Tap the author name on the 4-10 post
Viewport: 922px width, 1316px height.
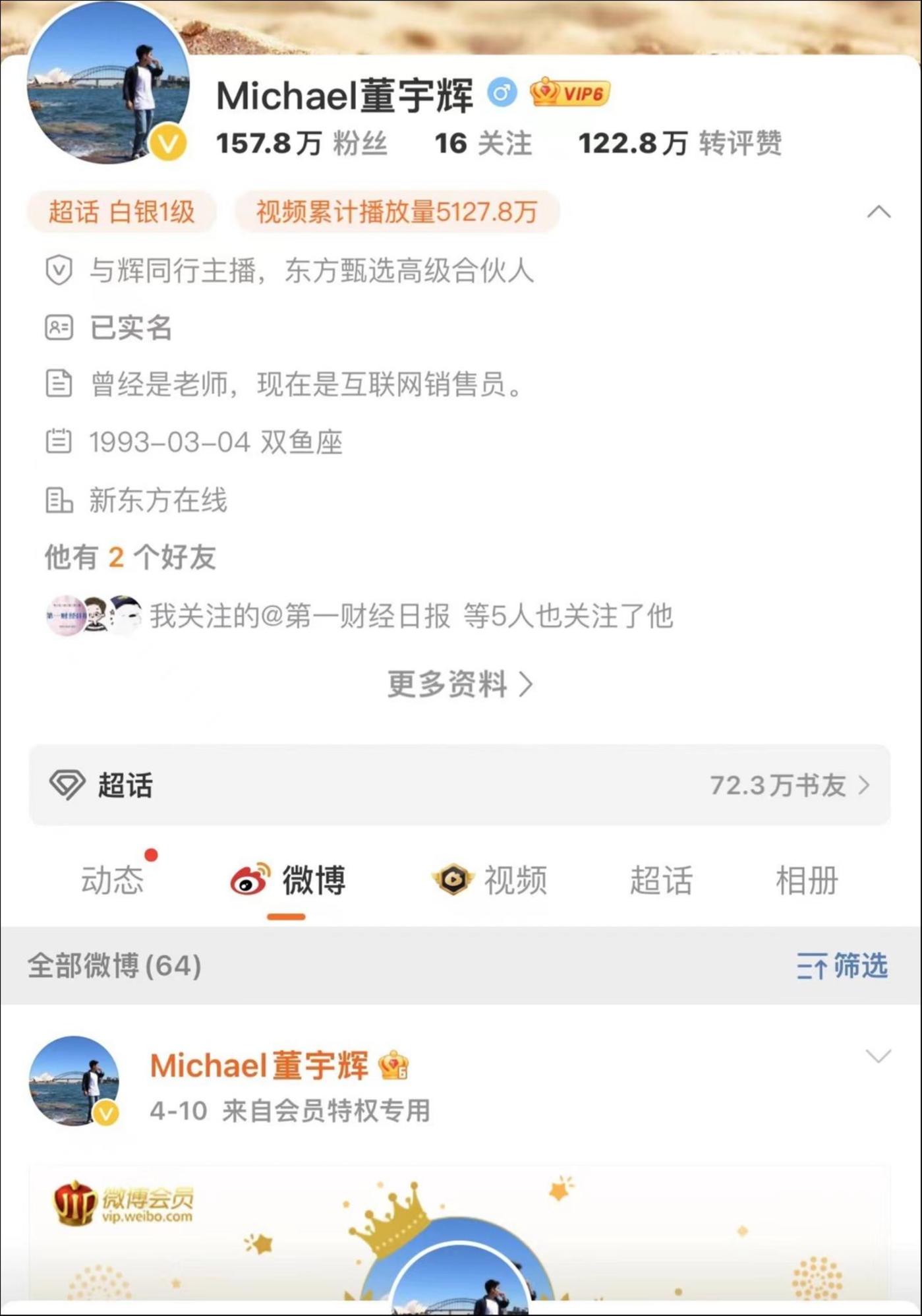[259, 1066]
